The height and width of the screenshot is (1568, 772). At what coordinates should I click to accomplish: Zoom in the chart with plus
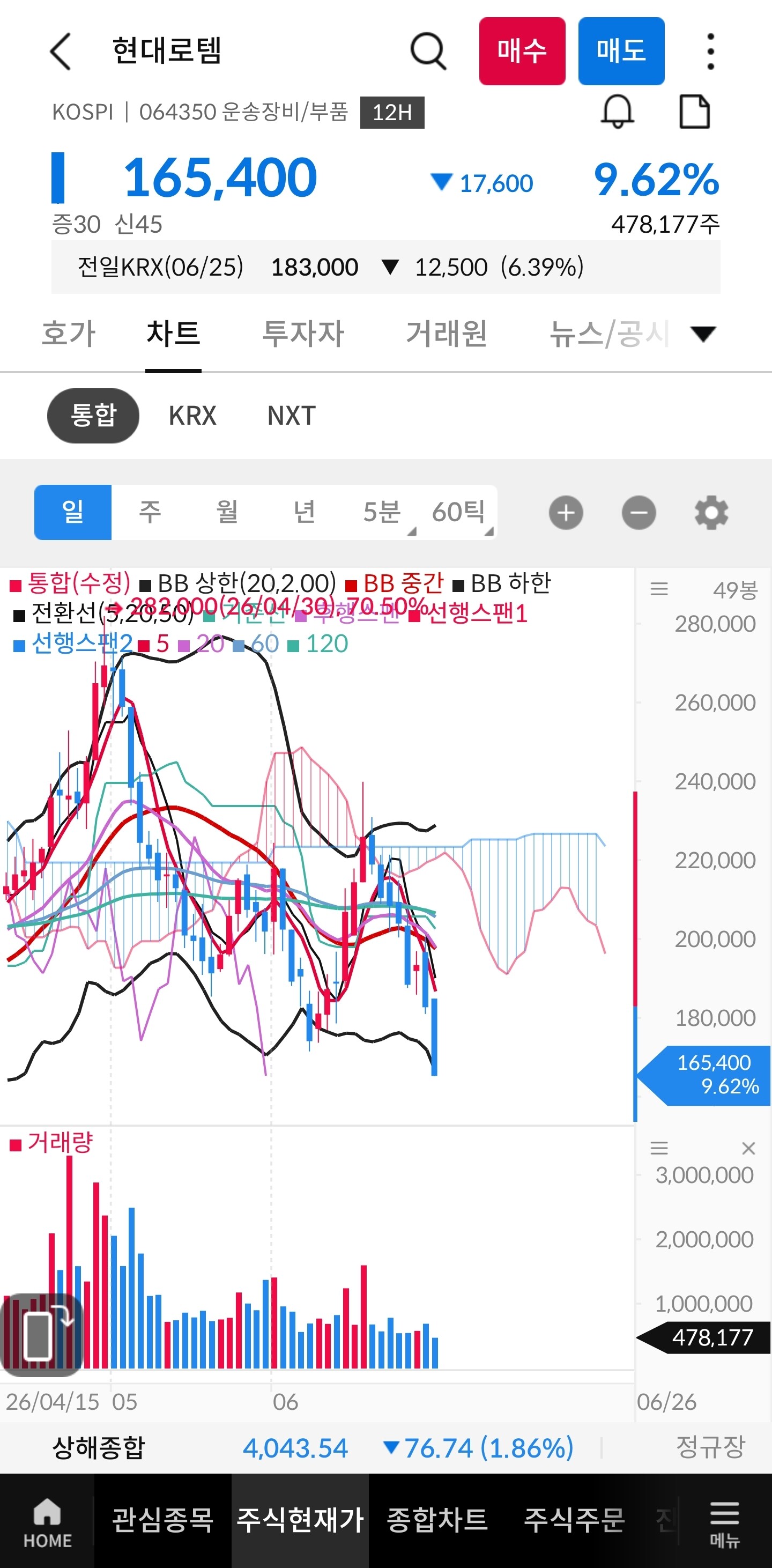566,513
